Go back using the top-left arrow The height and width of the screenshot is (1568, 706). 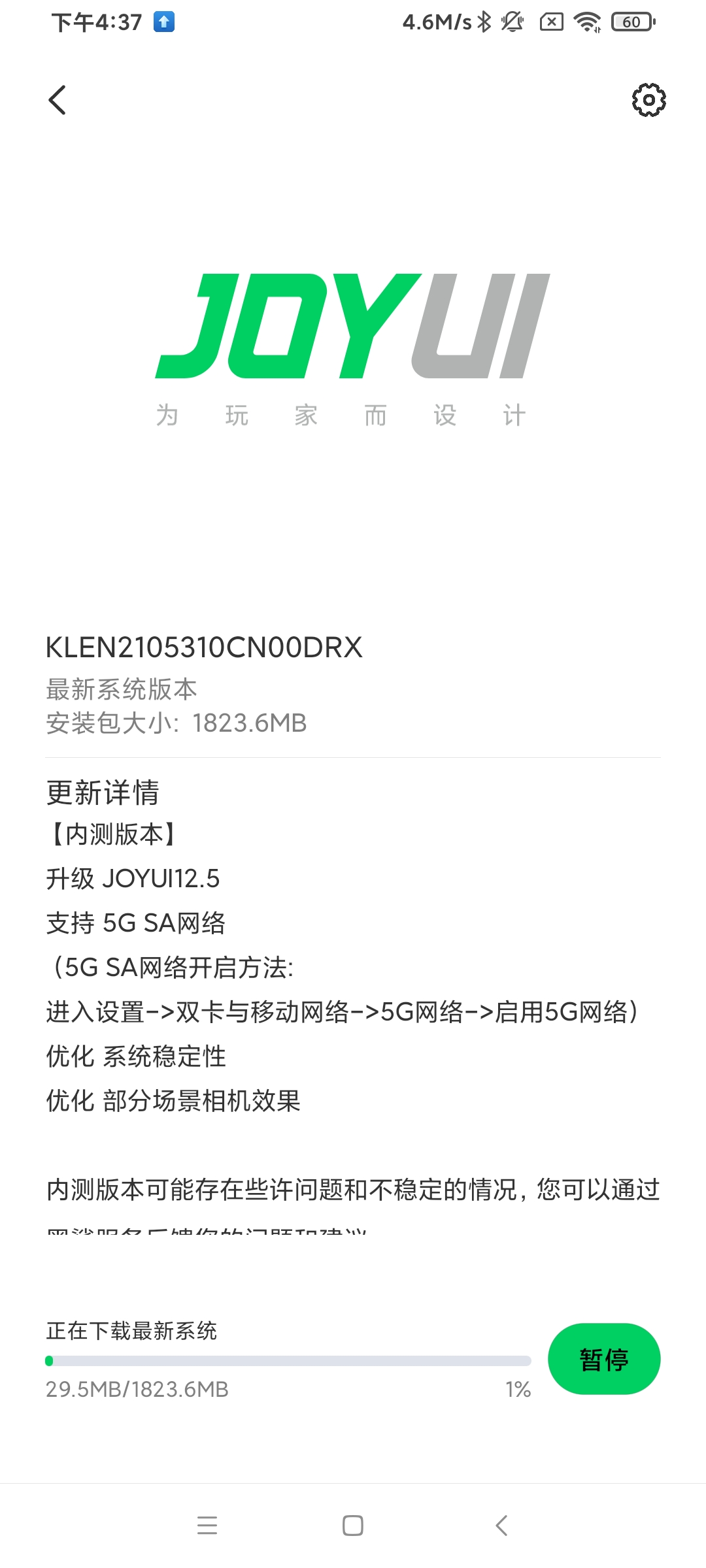tap(58, 100)
